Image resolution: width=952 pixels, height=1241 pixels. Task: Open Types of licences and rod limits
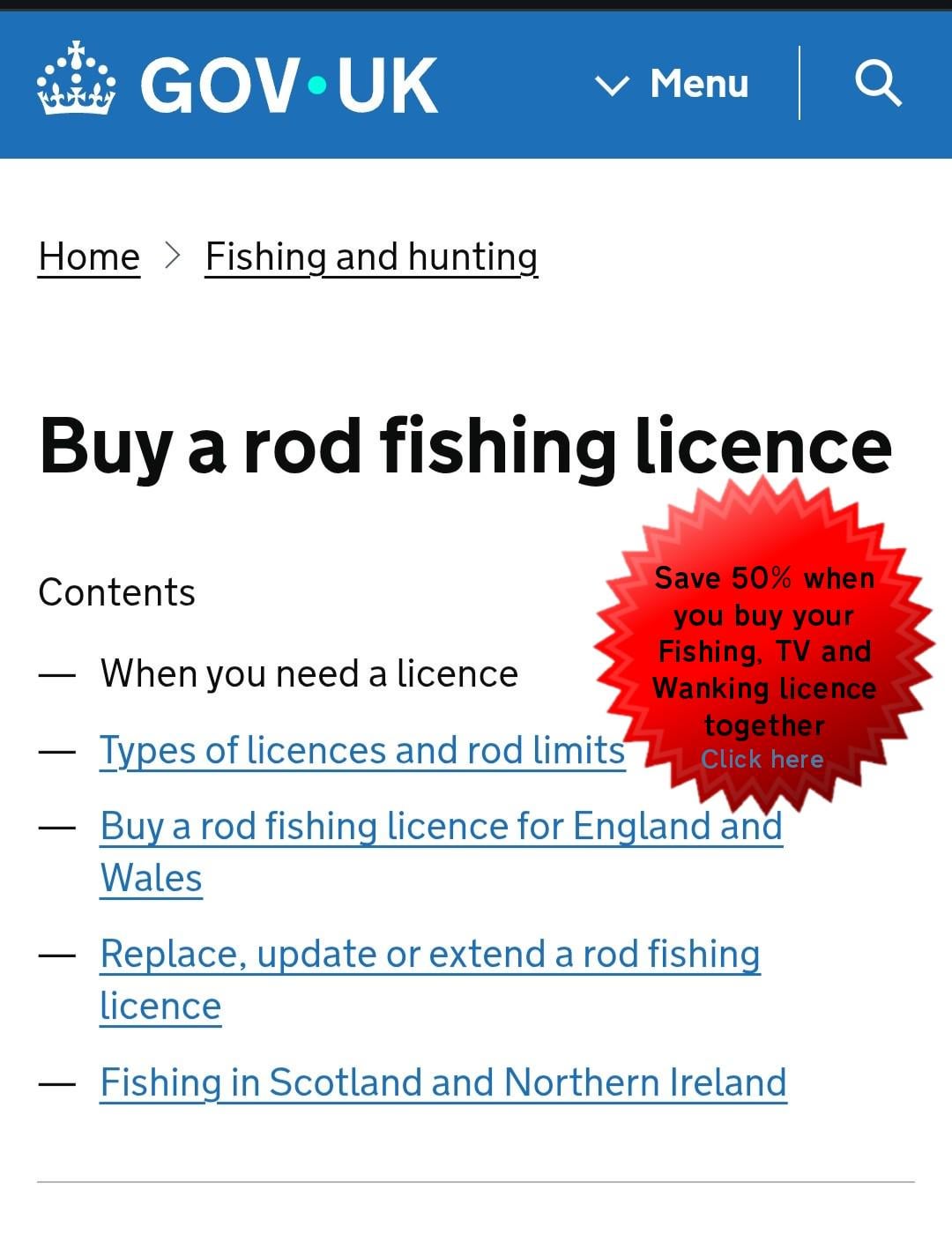click(x=361, y=751)
